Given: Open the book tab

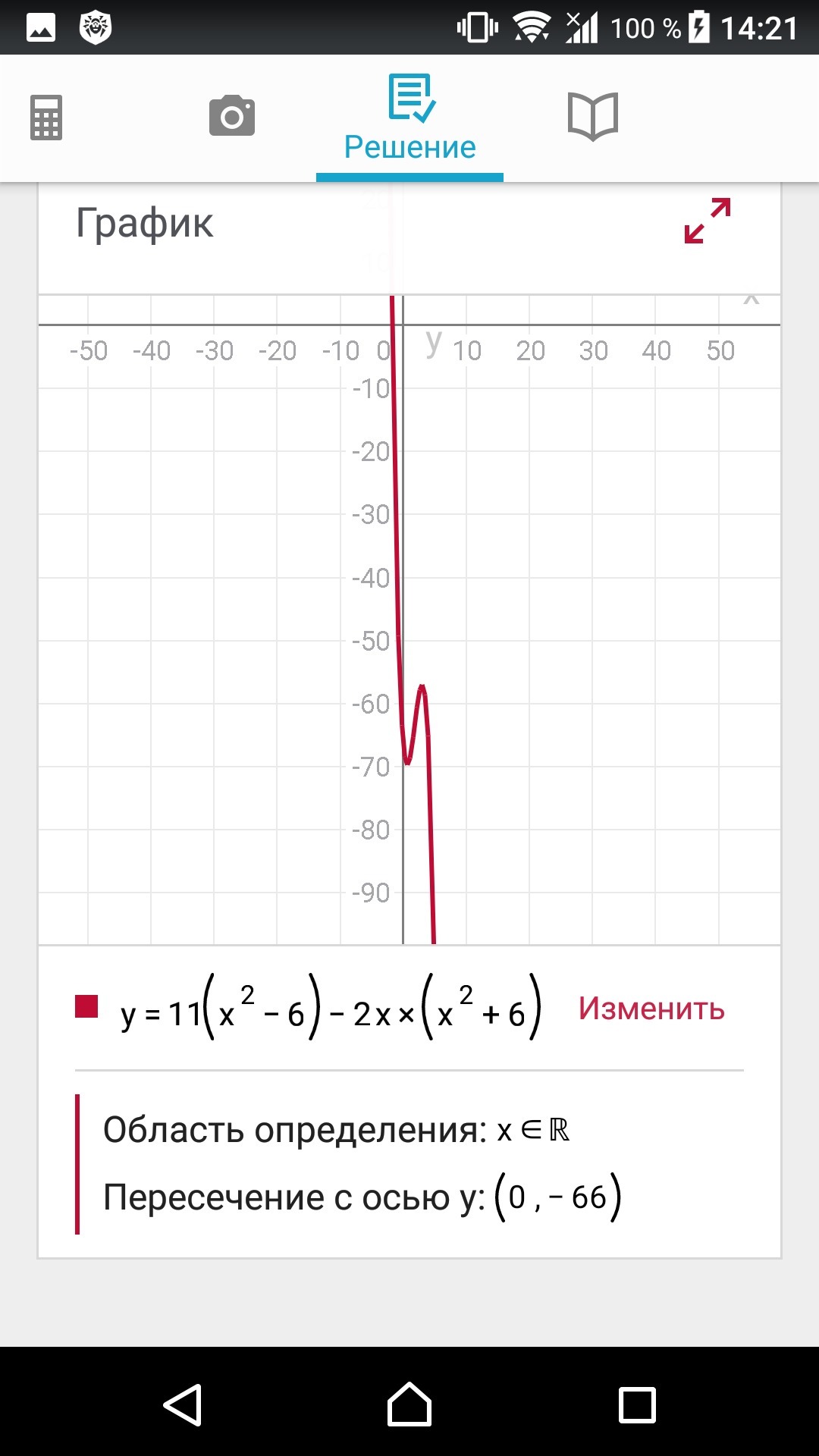Looking at the screenshot, I should tap(593, 116).
